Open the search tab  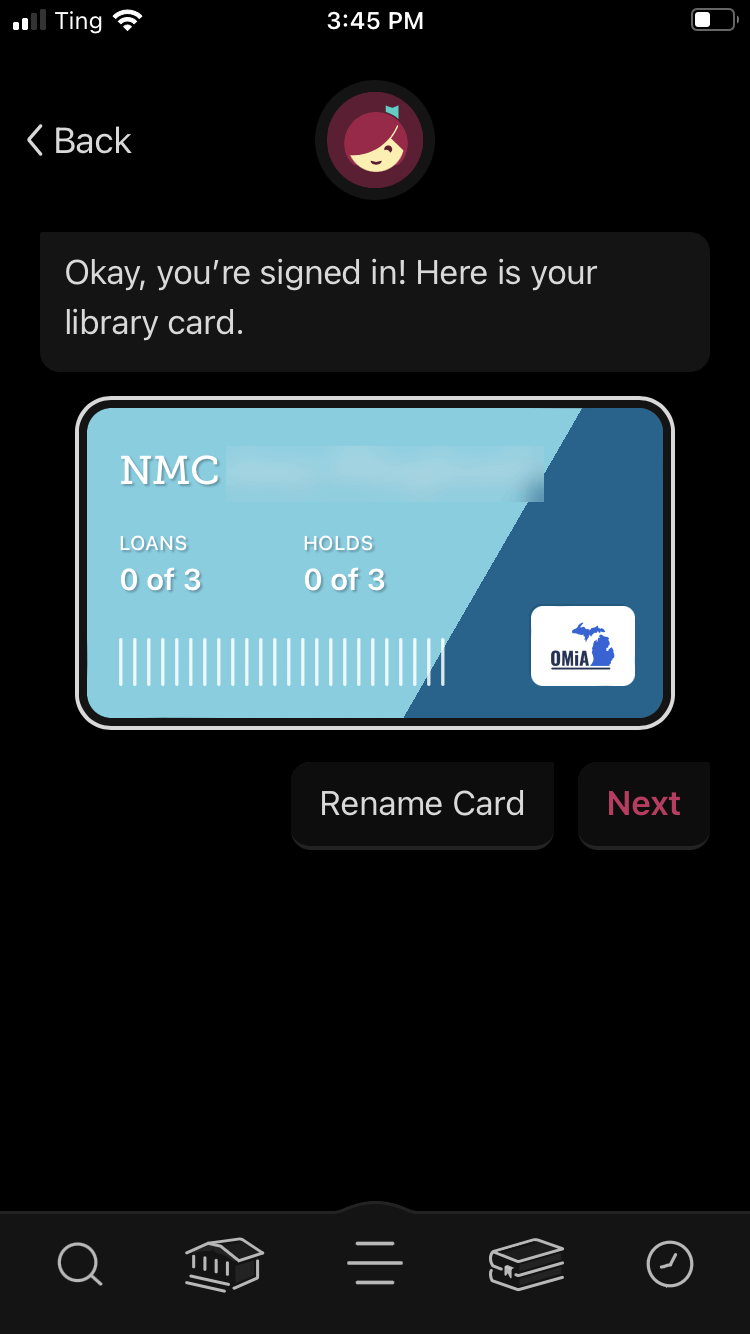(80, 1264)
